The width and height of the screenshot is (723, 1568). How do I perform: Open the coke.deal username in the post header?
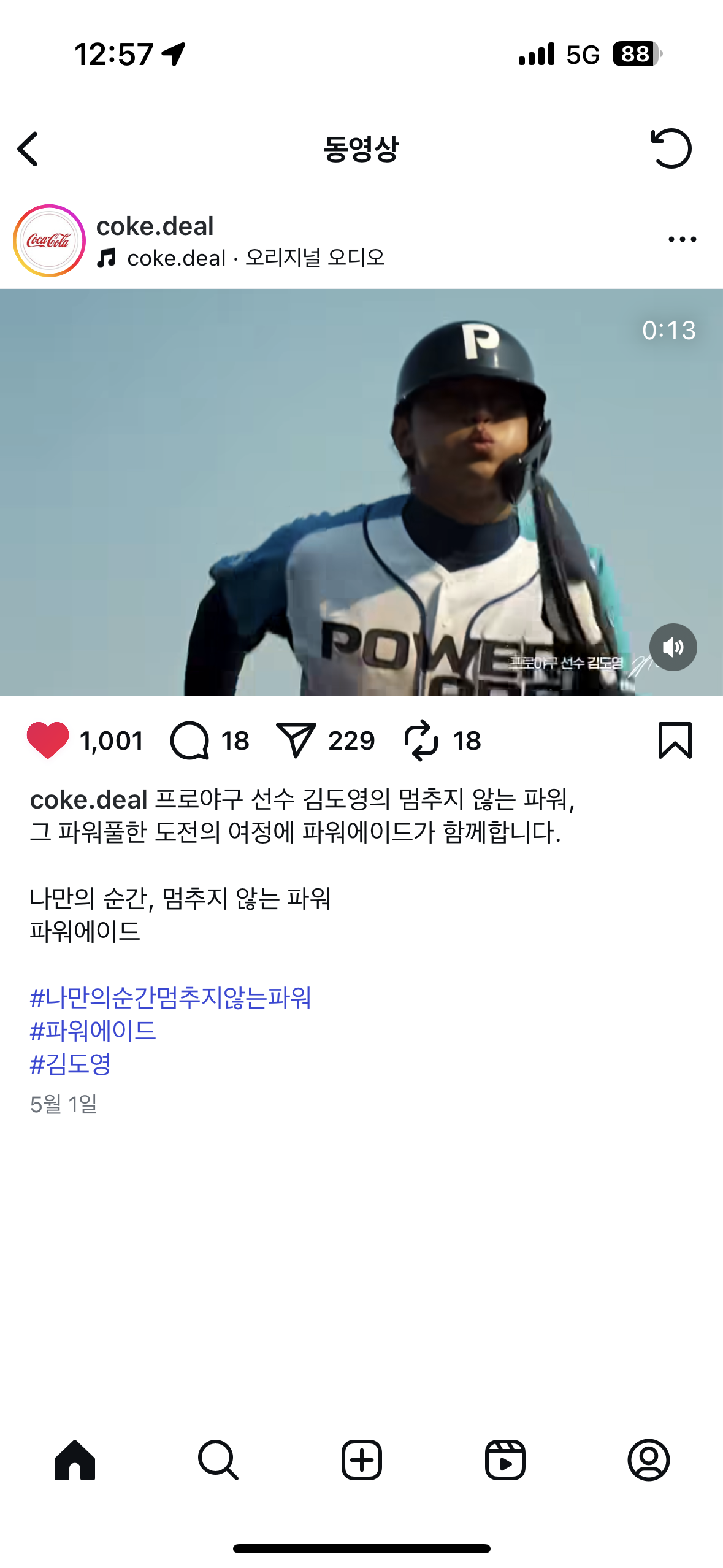tap(155, 226)
